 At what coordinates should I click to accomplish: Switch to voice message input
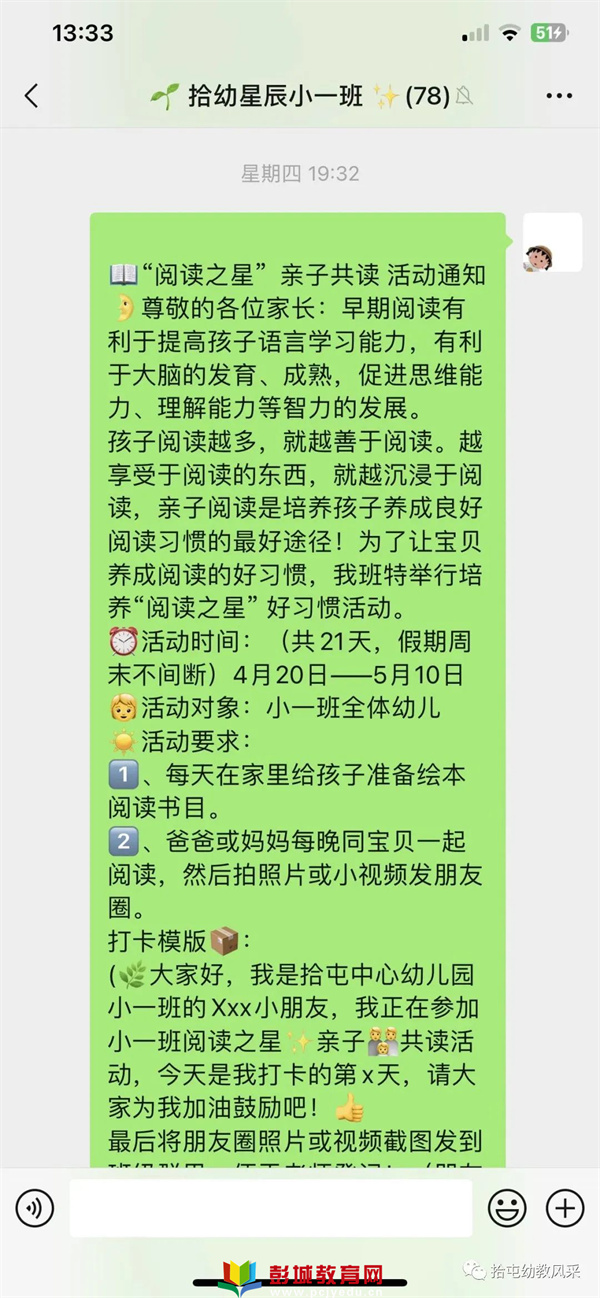[x=35, y=1208]
